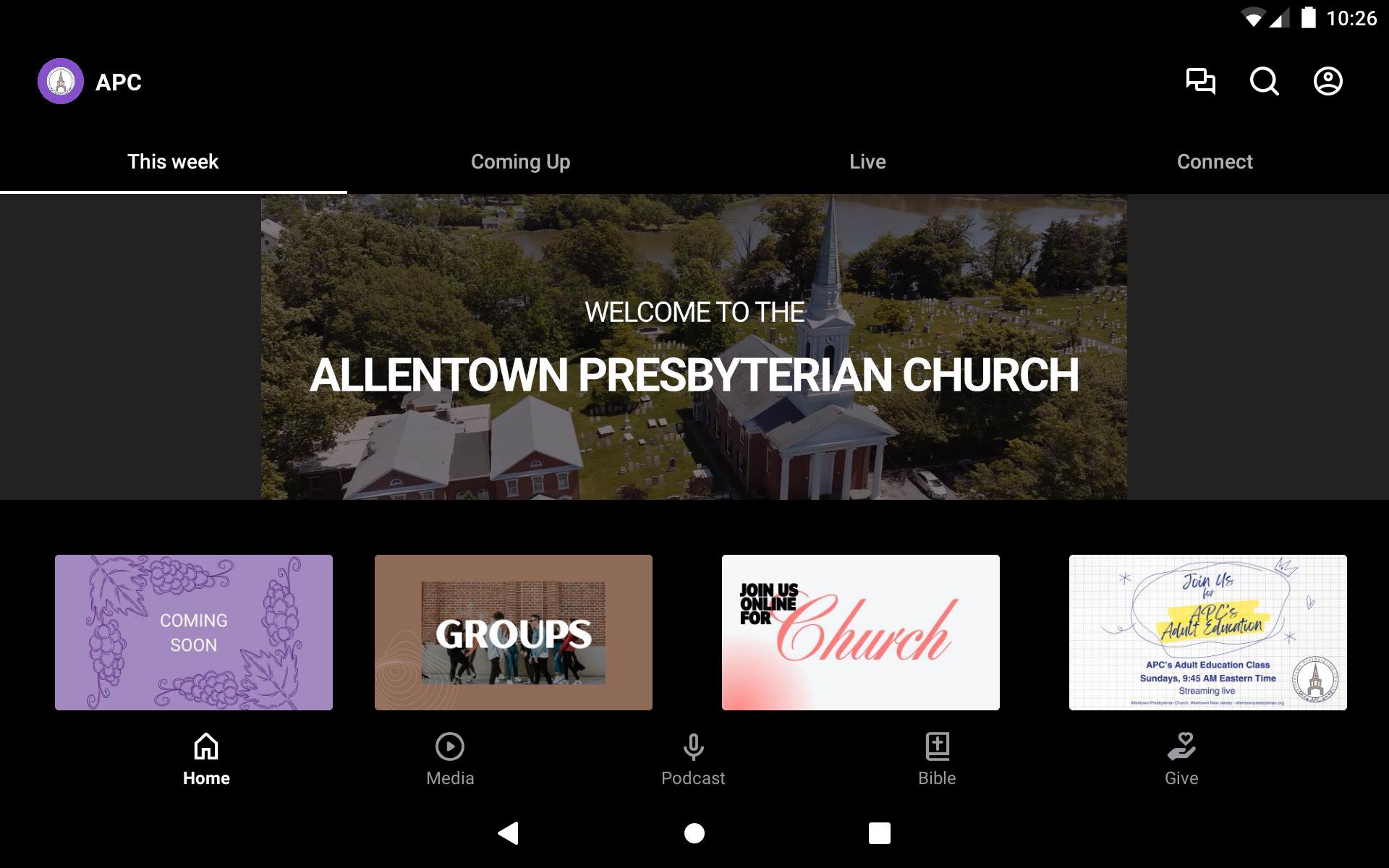The height and width of the screenshot is (868, 1389).
Task: Open the APC's Adult Education card
Action: [x=1207, y=632]
